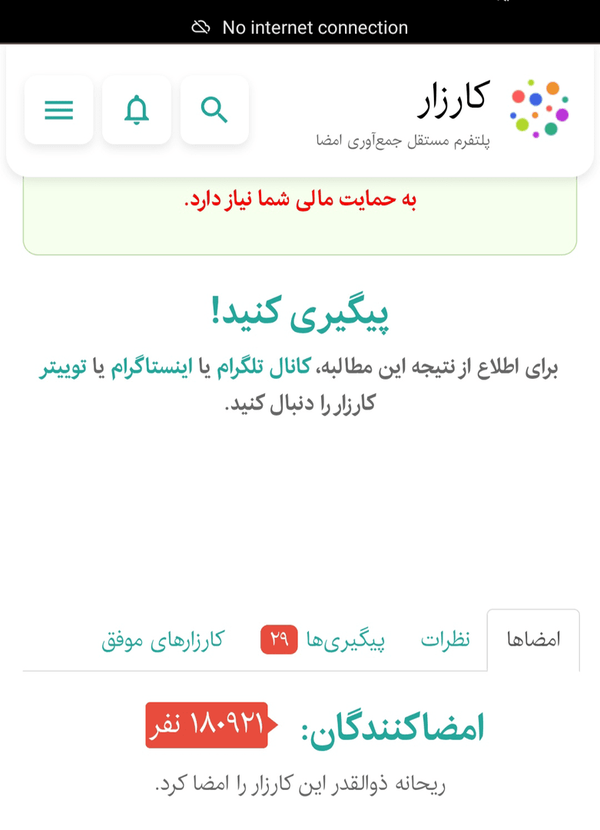Open the توییتر link
The image size is (600, 830).
coord(62,367)
